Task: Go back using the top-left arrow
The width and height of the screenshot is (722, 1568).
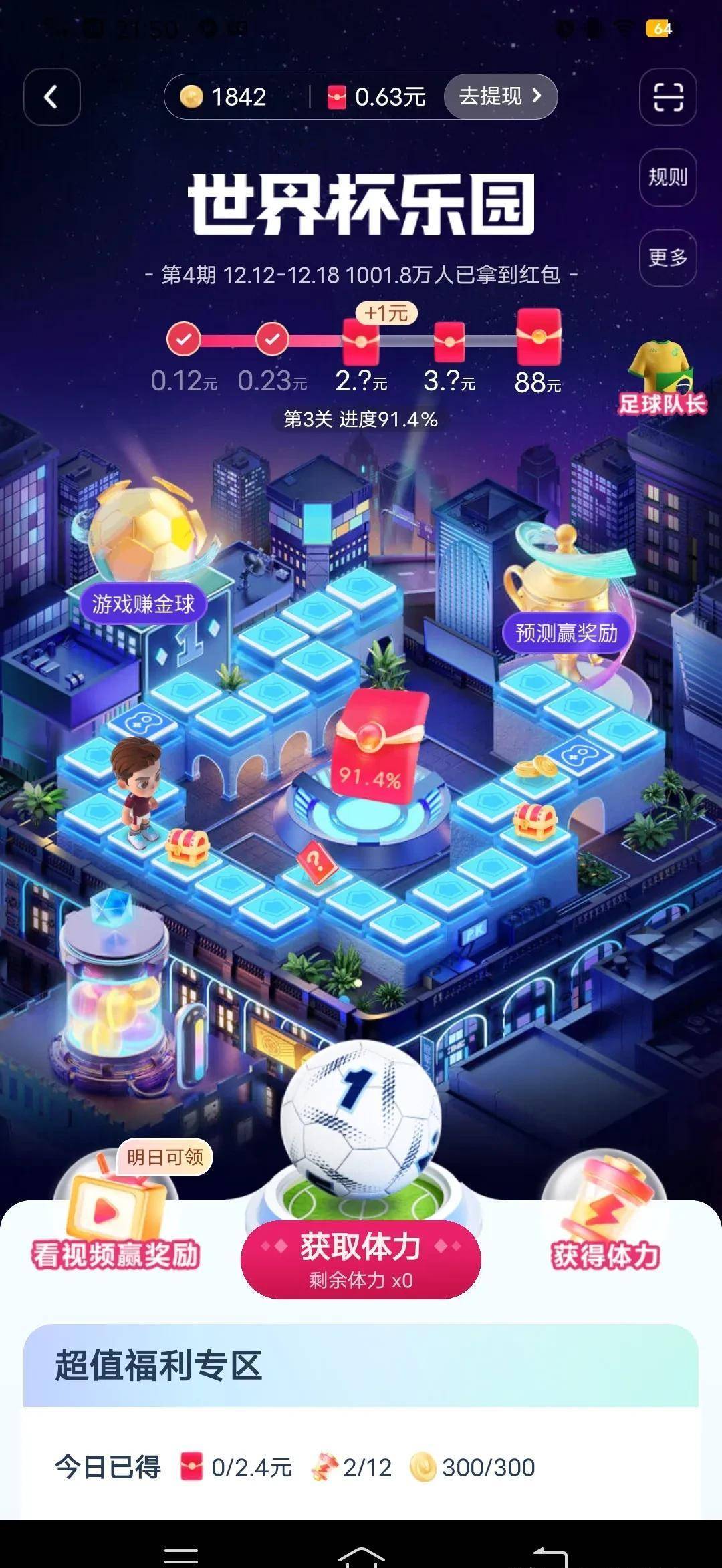Action: pyautogui.click(x=51, y=97)
